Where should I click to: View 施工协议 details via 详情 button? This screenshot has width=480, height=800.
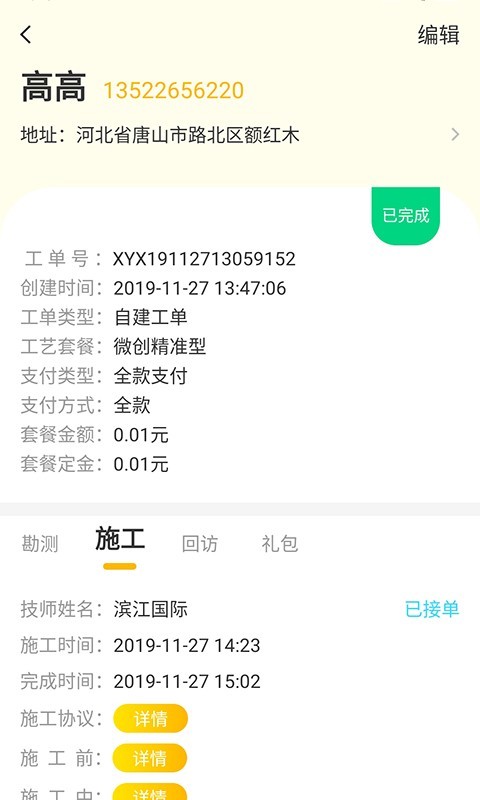tap(150, 718)
